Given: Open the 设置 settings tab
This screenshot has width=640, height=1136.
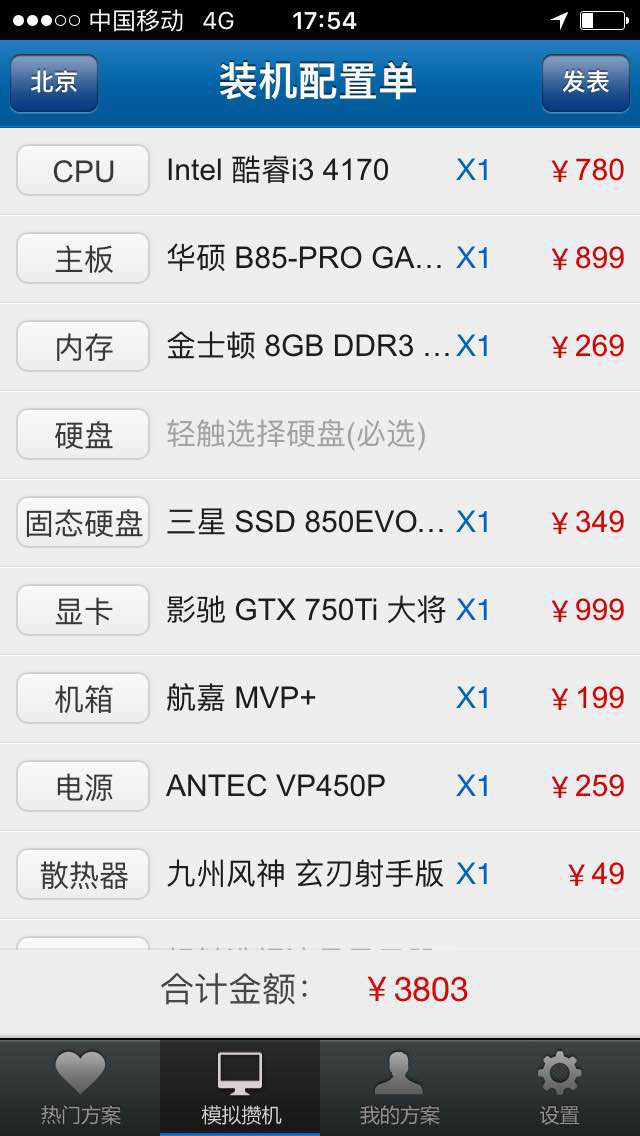Looking at the screenshot, I should click(x=560, y=1087).
